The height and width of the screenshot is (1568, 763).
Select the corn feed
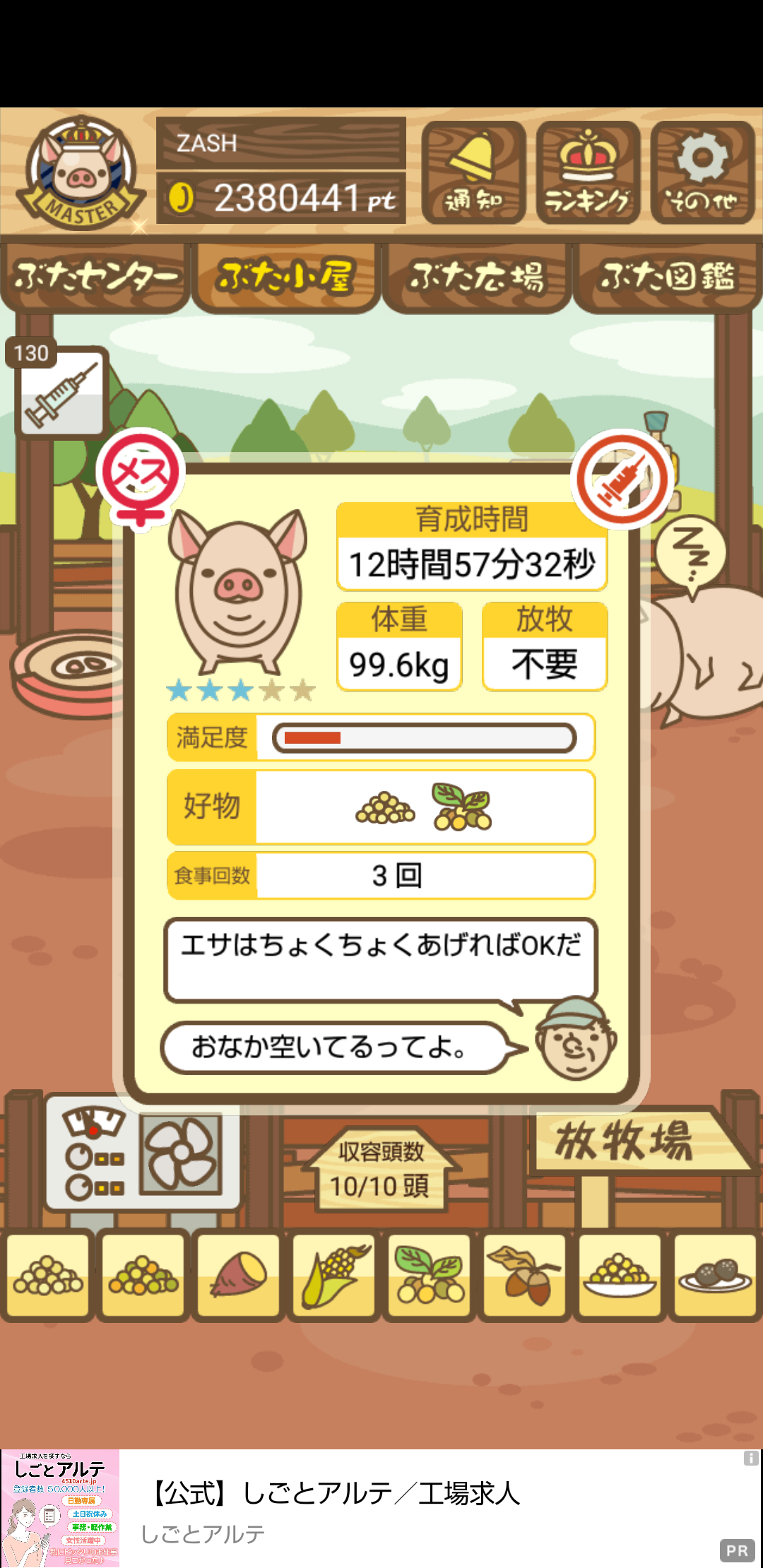334,1275
